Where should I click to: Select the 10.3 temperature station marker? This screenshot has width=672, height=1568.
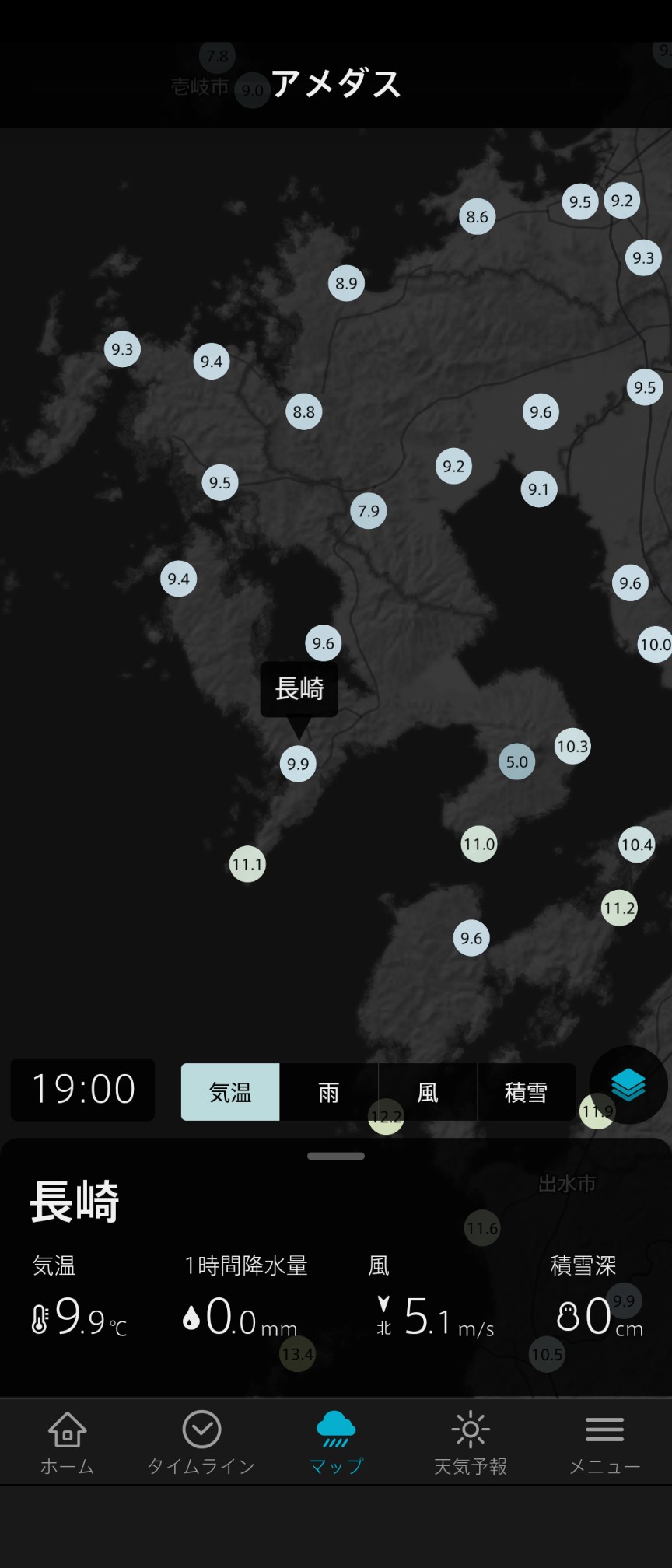click(x=572, y=747)
